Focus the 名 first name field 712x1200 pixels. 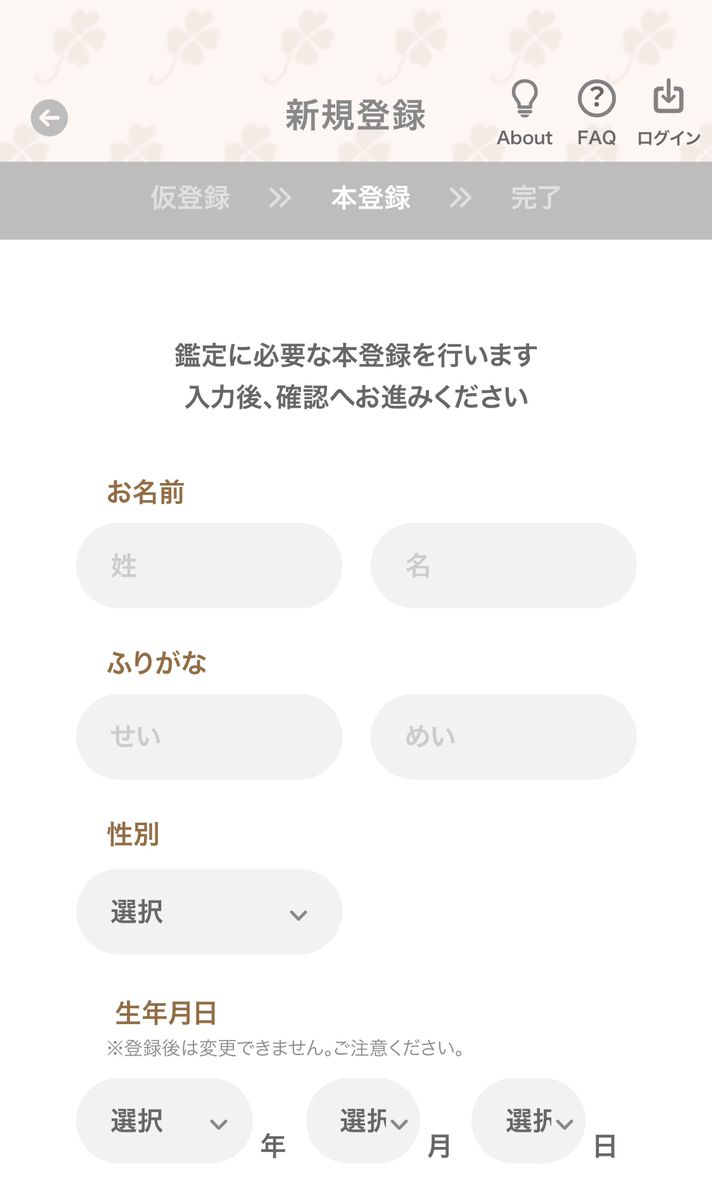coord(503,566)
